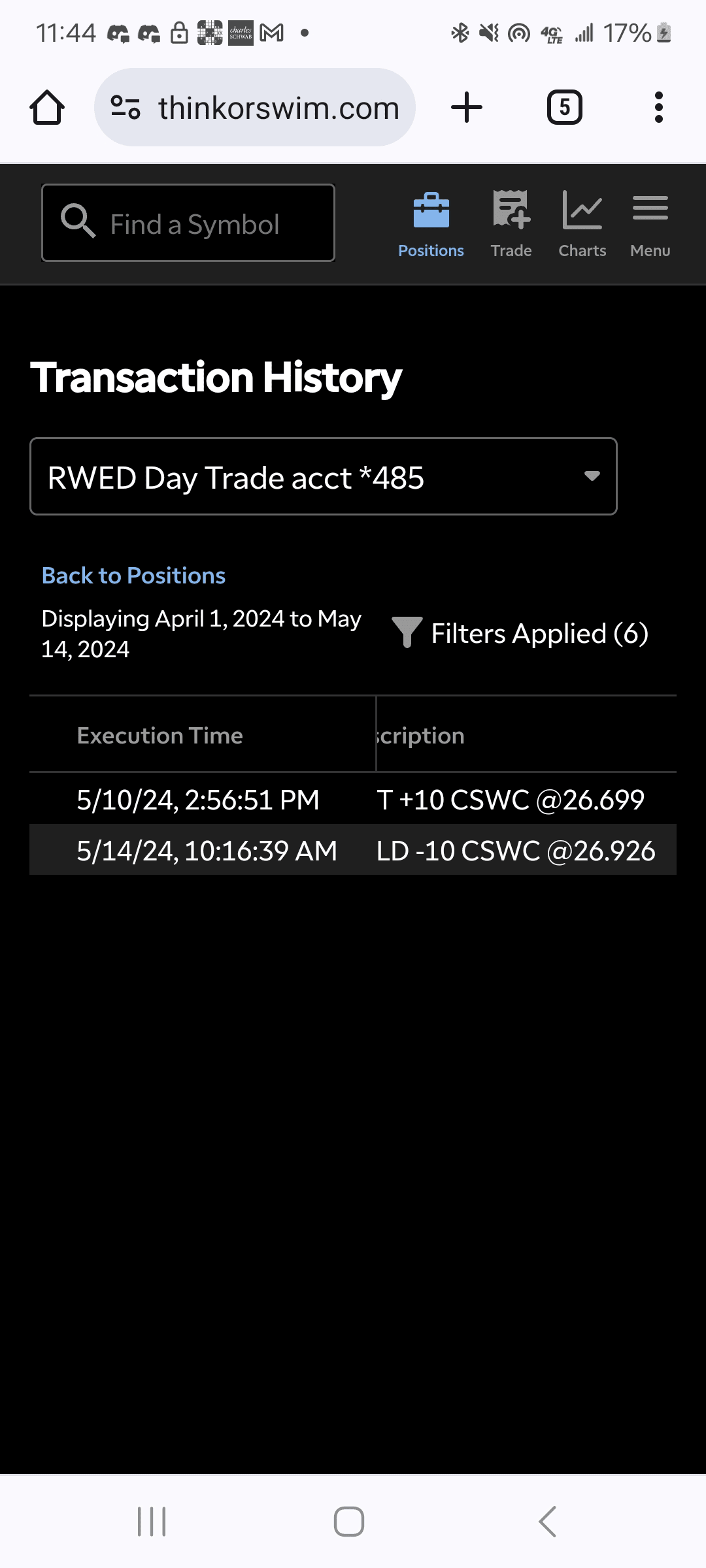Screen dimensions: 706x1568
Task: Open a new browser tab
Action: 467,108
